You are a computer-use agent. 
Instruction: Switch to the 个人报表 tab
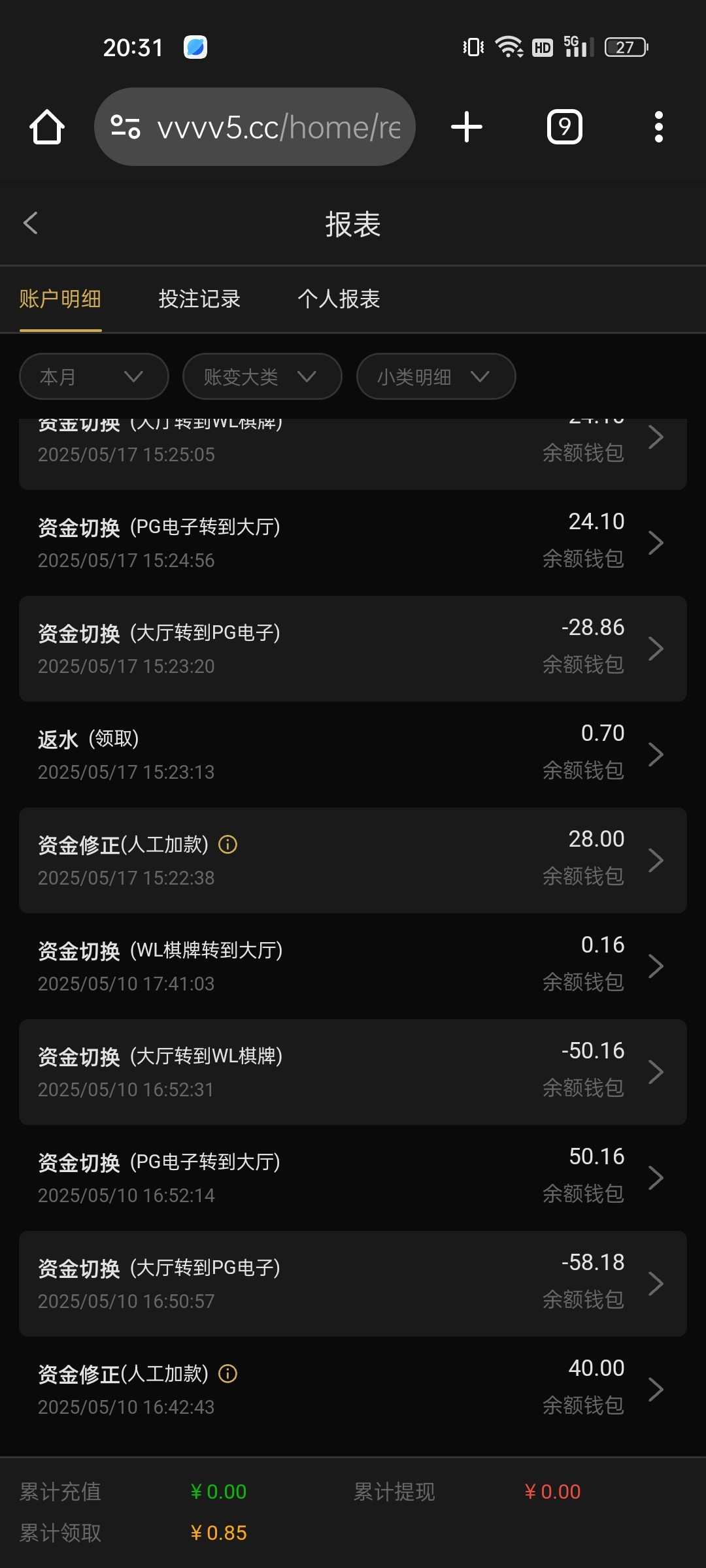[x=339, y=299]
